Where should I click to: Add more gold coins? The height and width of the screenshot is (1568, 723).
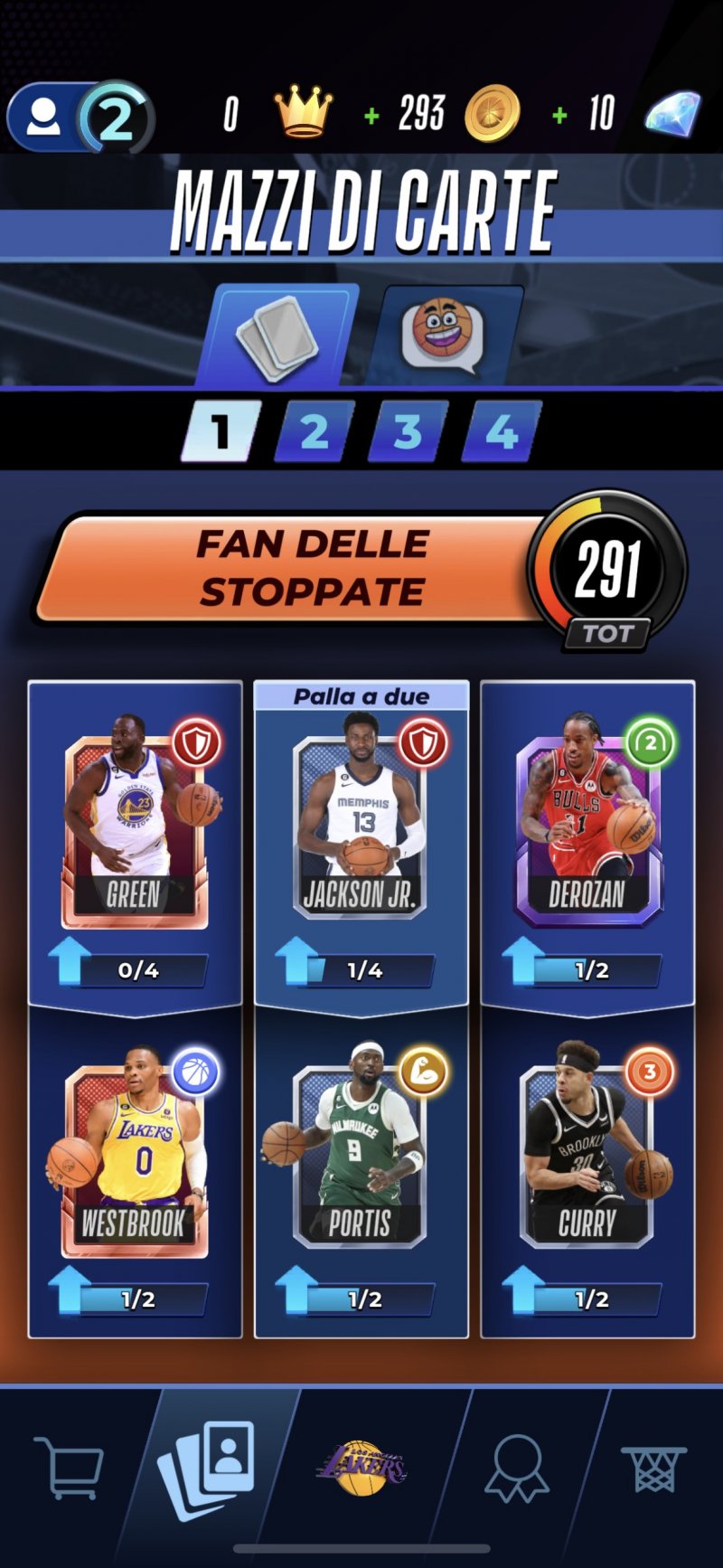pyautogui.click(x=371, y=116)
